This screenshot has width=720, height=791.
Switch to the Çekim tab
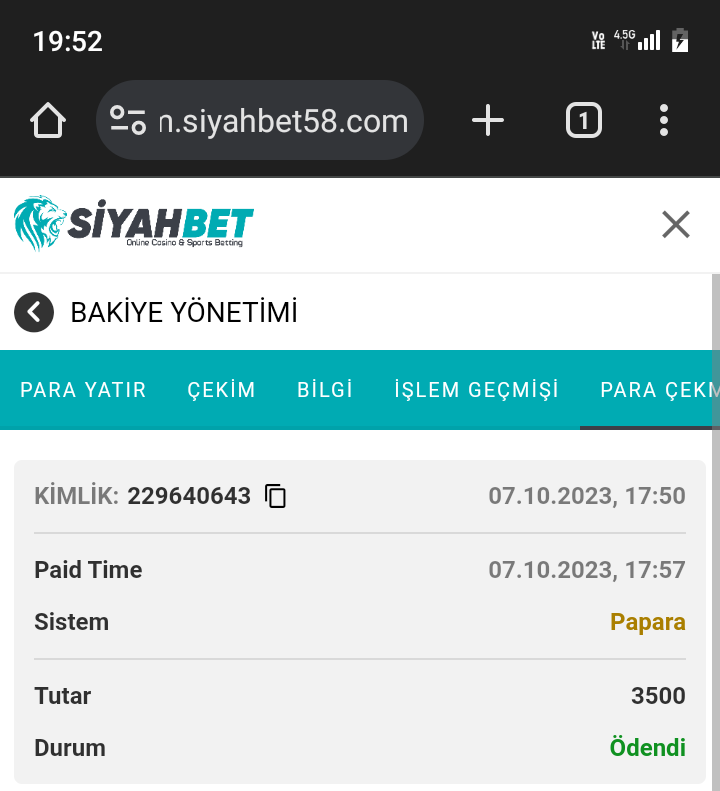(x=221, y=390)
